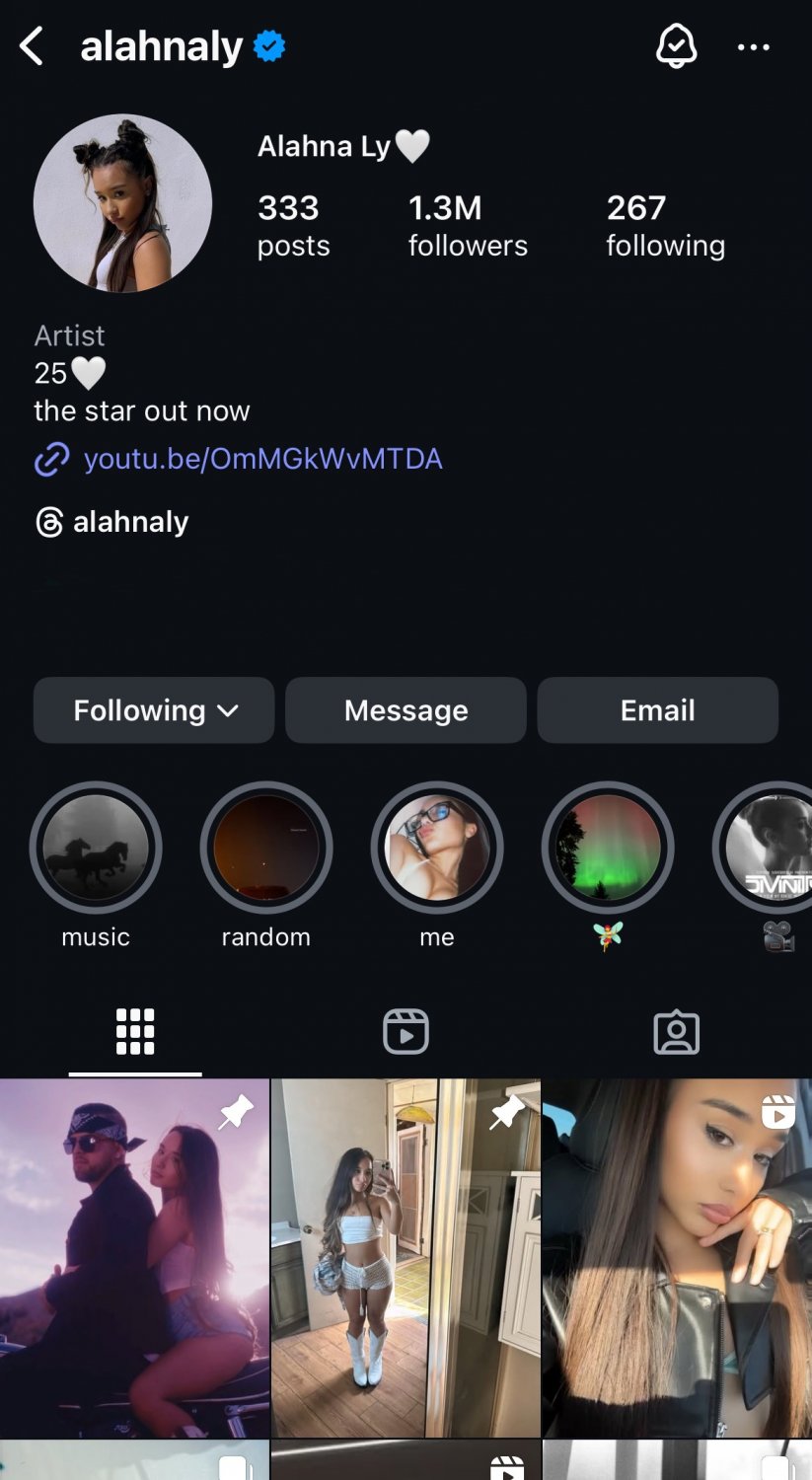
Task: Tap the Message button
Action: 406,710
